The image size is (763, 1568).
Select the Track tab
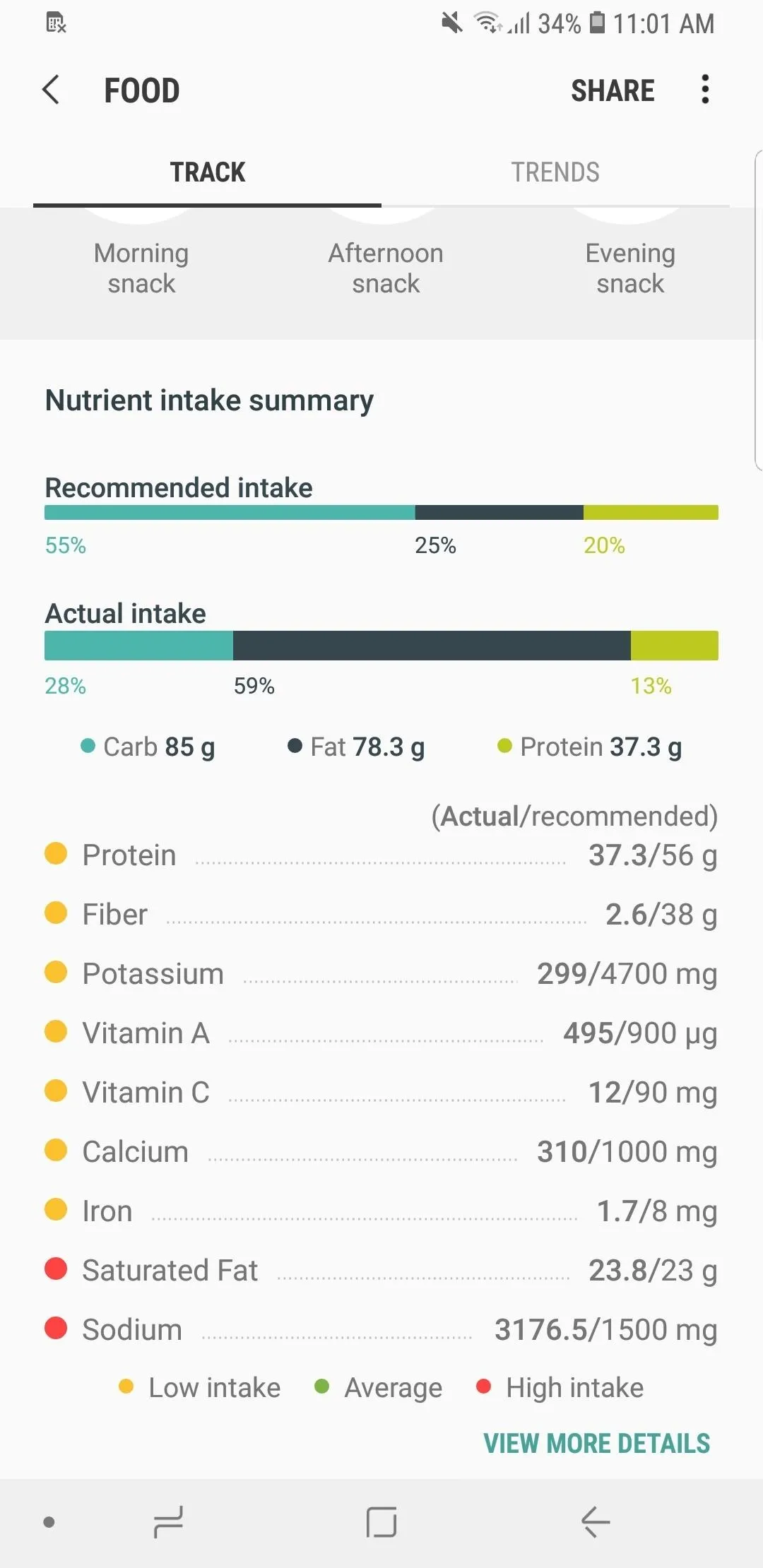(x=207, y=172)
